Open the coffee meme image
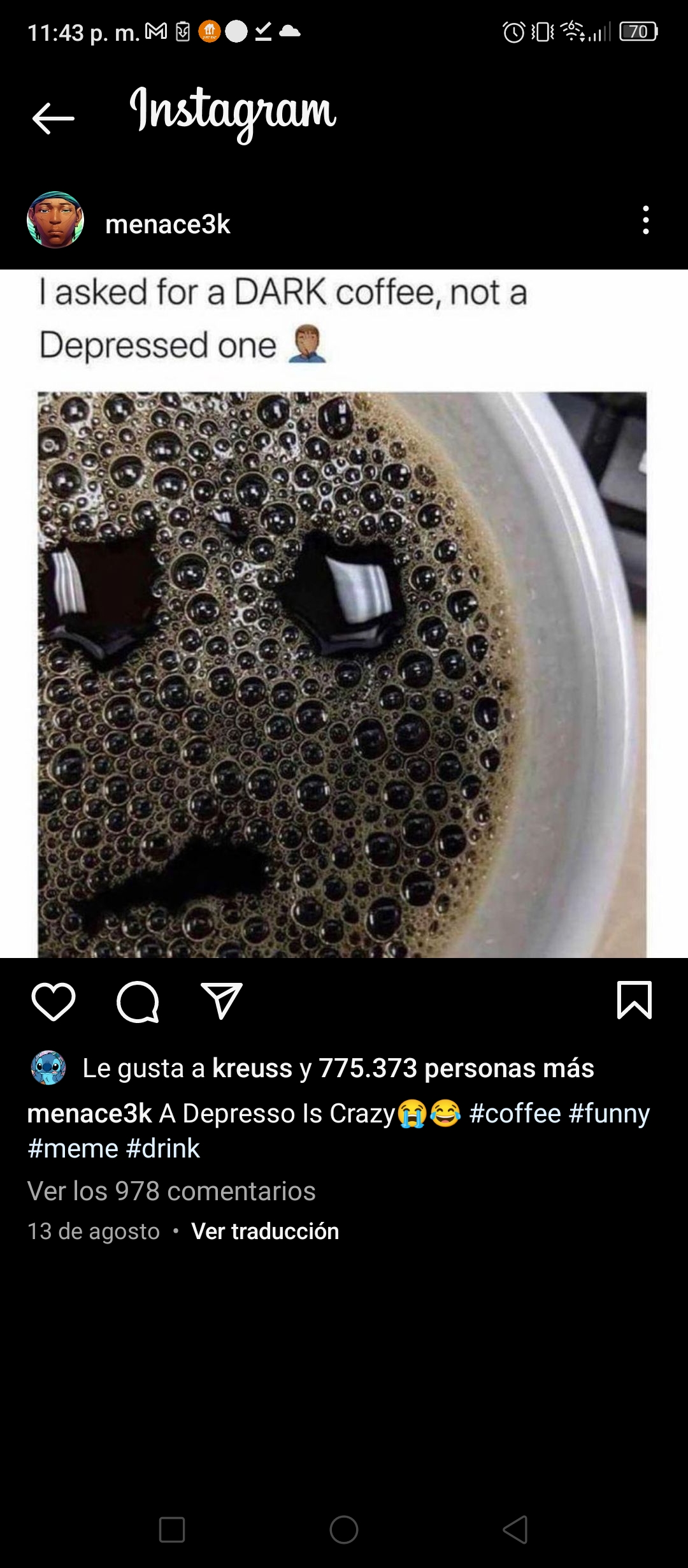688x1568 pixels. 344,613
